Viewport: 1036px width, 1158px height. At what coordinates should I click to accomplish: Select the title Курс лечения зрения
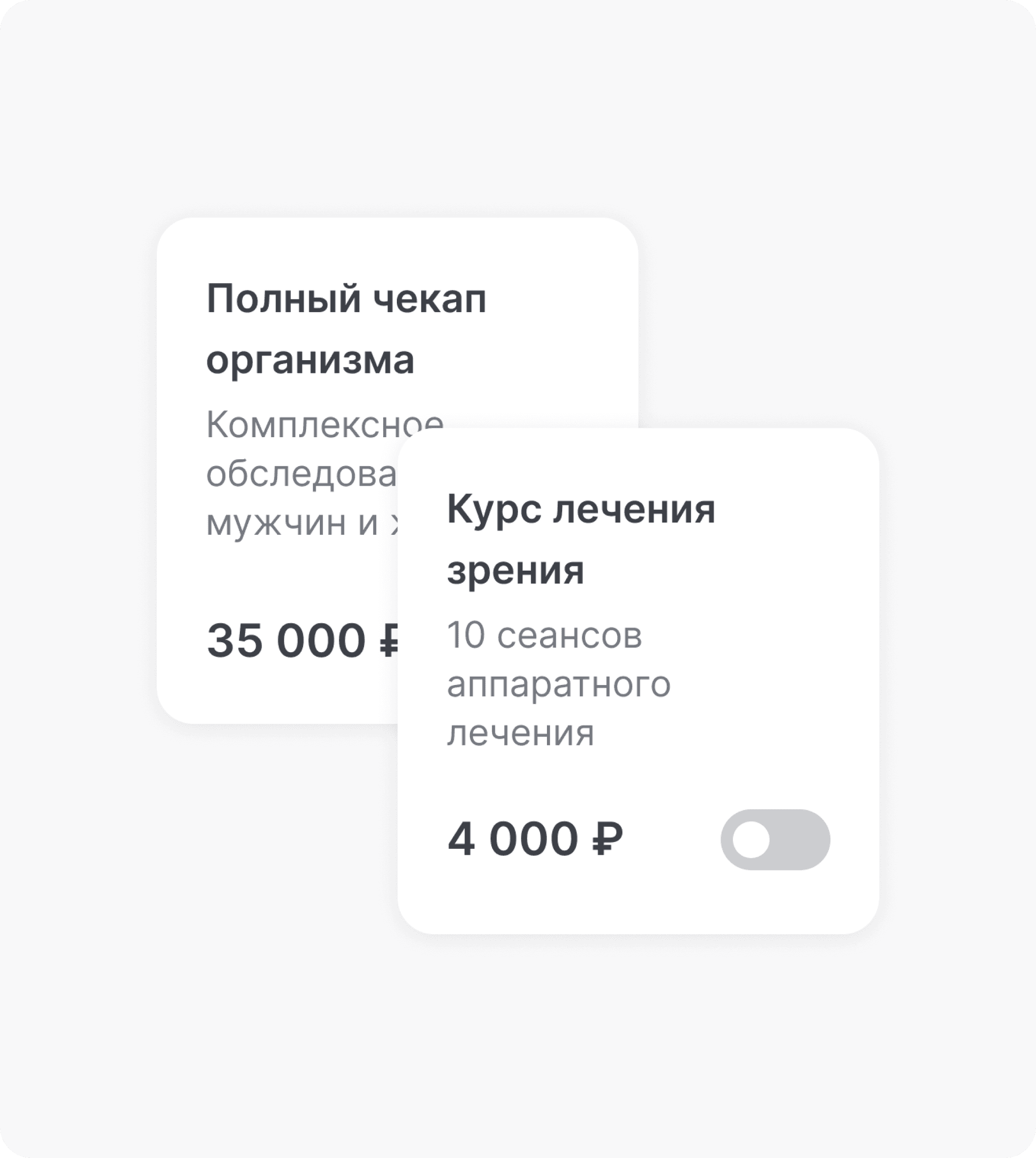point(581,541)
